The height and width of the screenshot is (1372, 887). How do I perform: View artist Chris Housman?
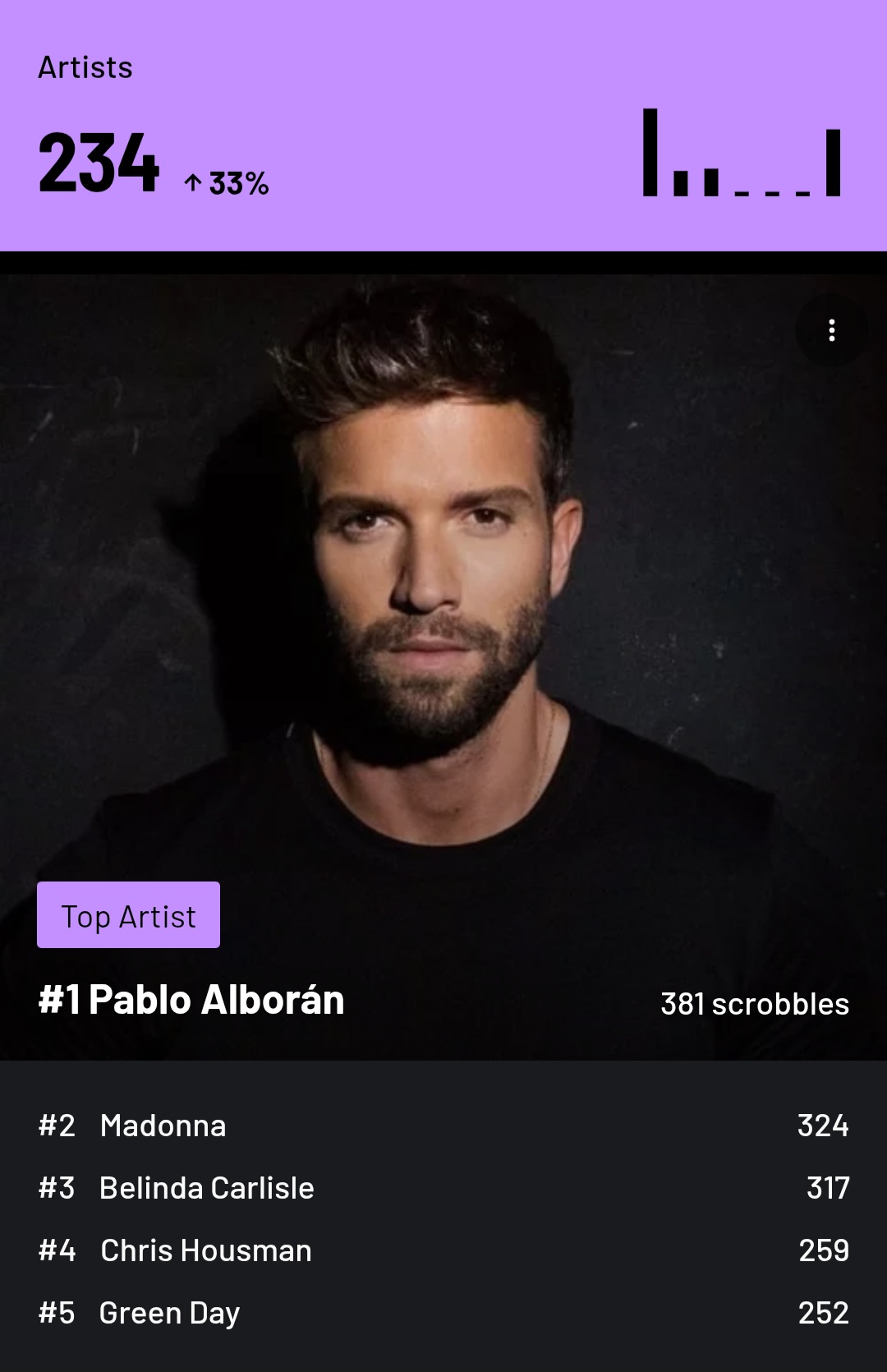pos(205,1250)
